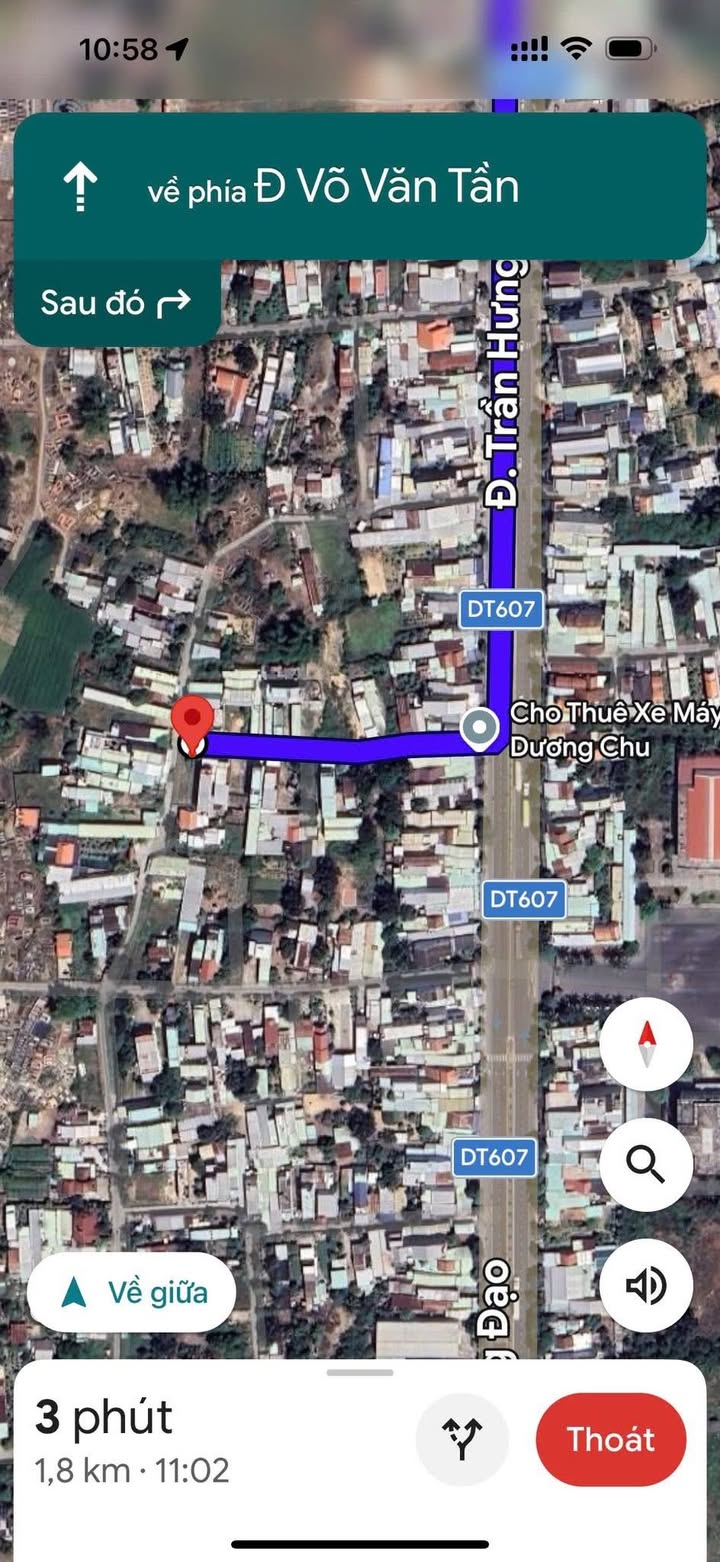Viewport: 720px width, 1562px height.
Task: Open the Đ Võ Văn Tần direction banner
Action: (x=360, y=187)
